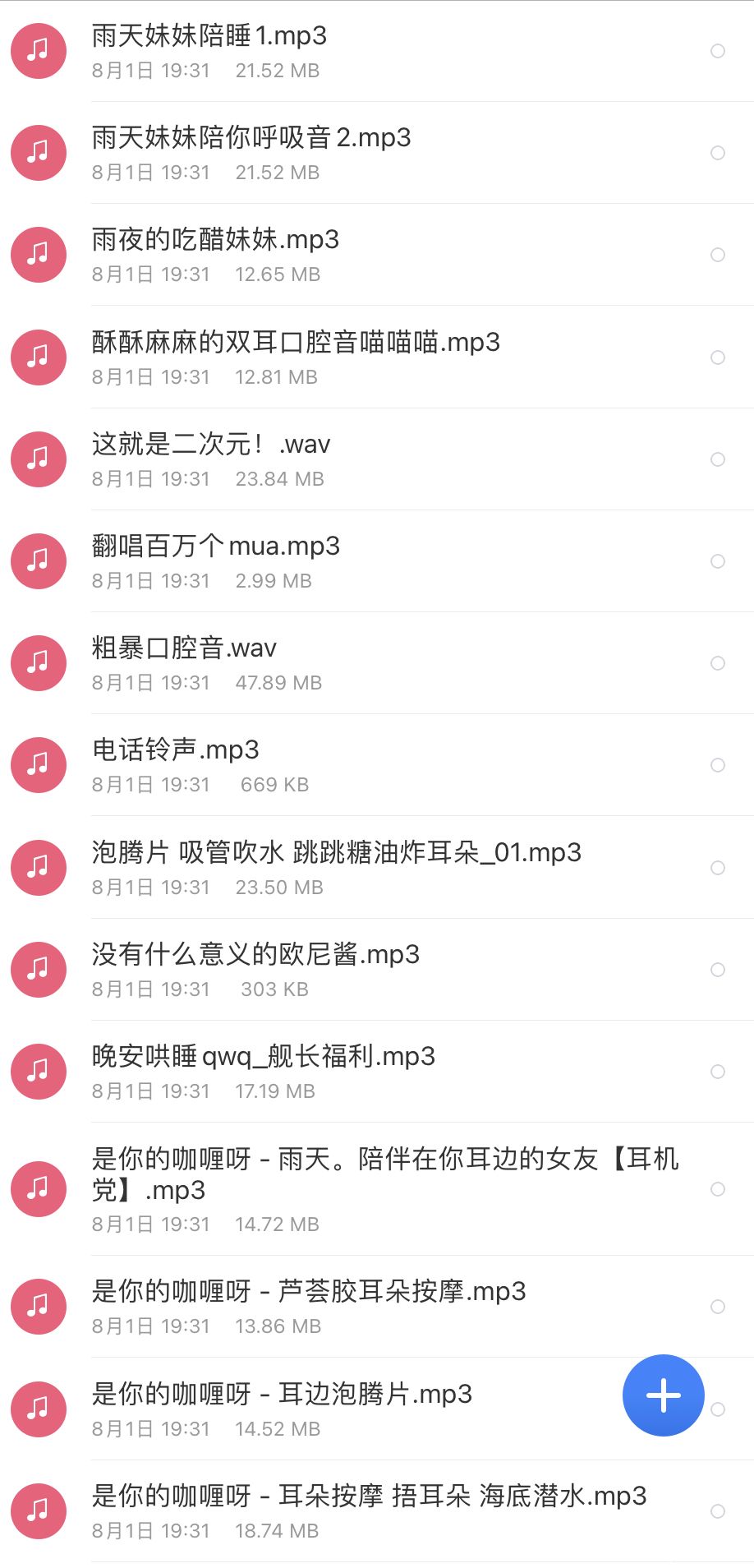Click the music note icon beside 翻唱百万个mua.mp3
This screenshot has height=1568, width=754.
[38, 561]
